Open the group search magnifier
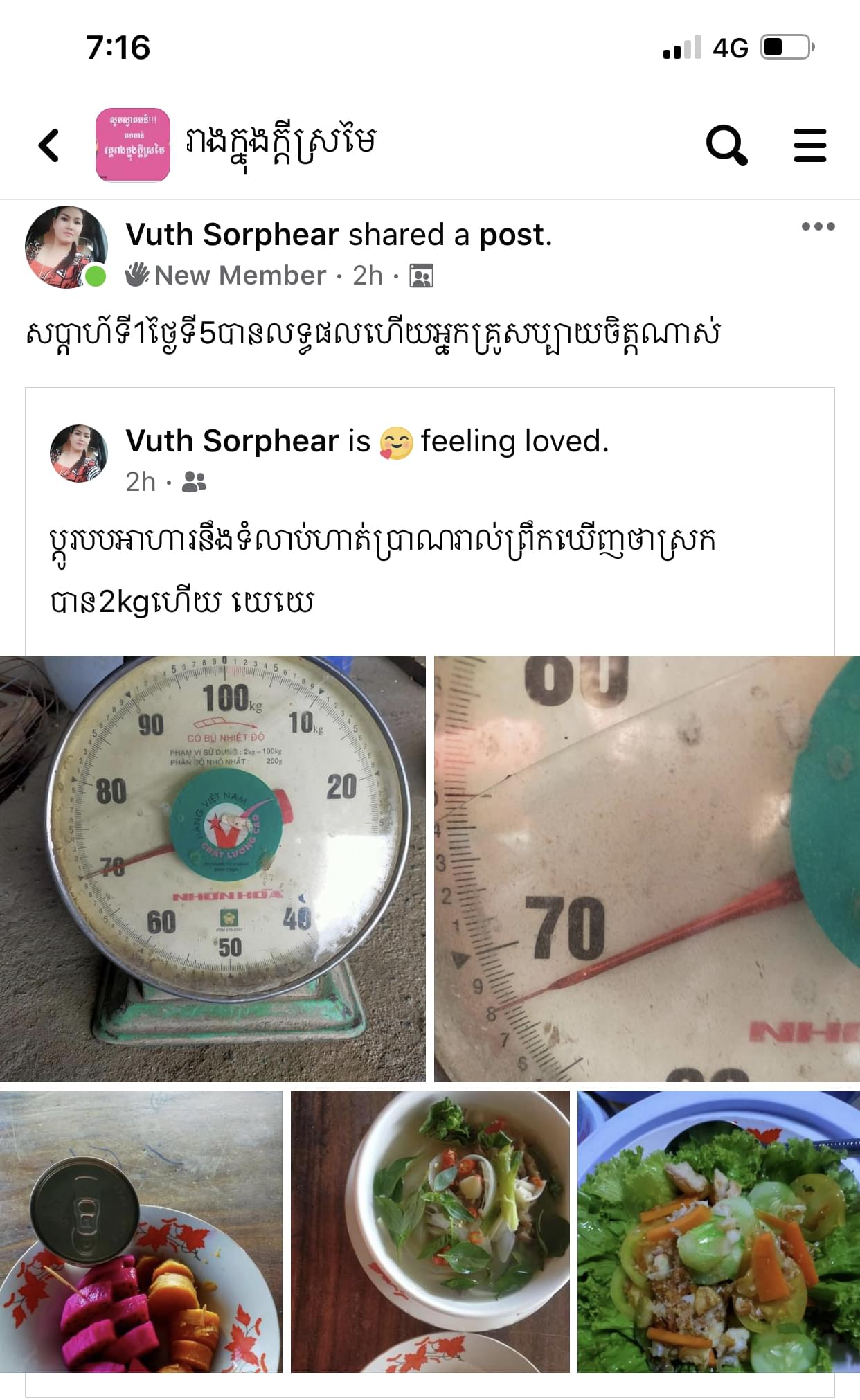Viewport: 860px width, 1400px height. pyautogui.click(x=726, y=145)
